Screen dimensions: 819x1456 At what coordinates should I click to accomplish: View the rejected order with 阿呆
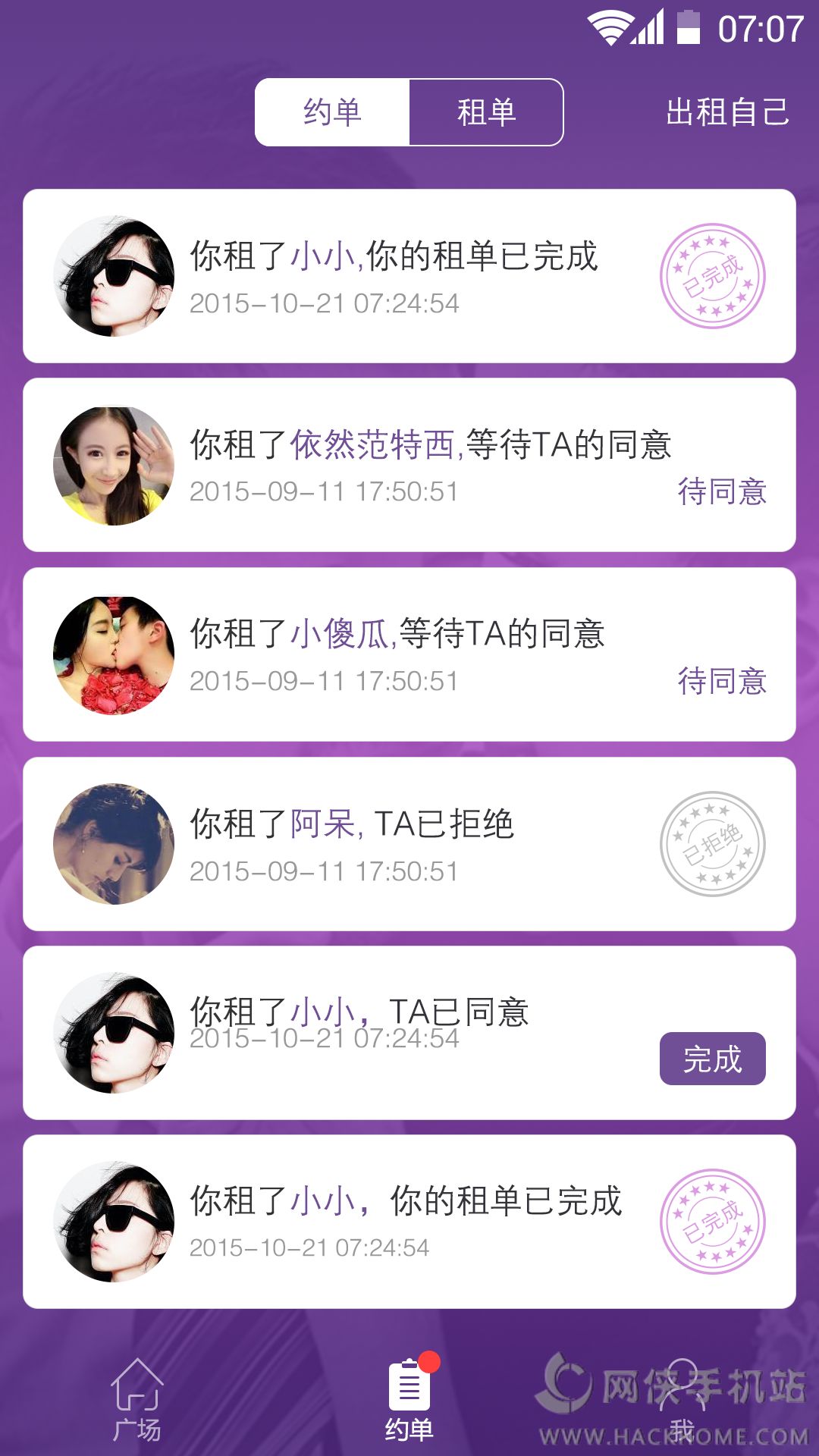(x=409, y=844)
